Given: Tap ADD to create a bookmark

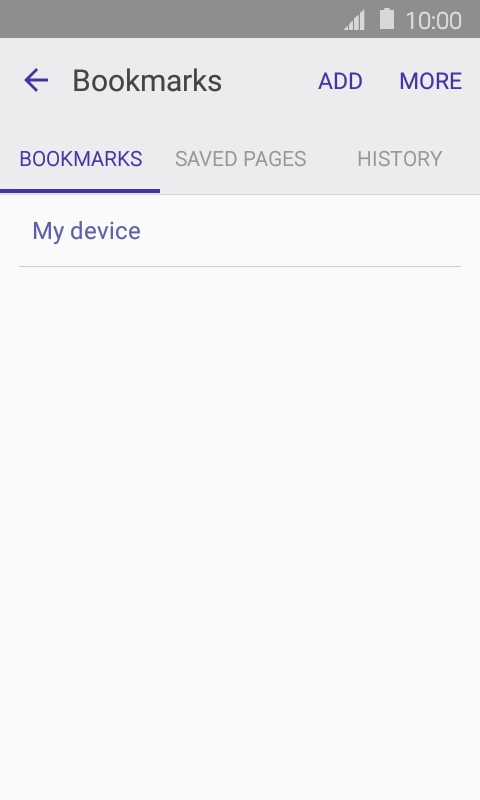Looking at the screenshot, I should click(340, 81).
